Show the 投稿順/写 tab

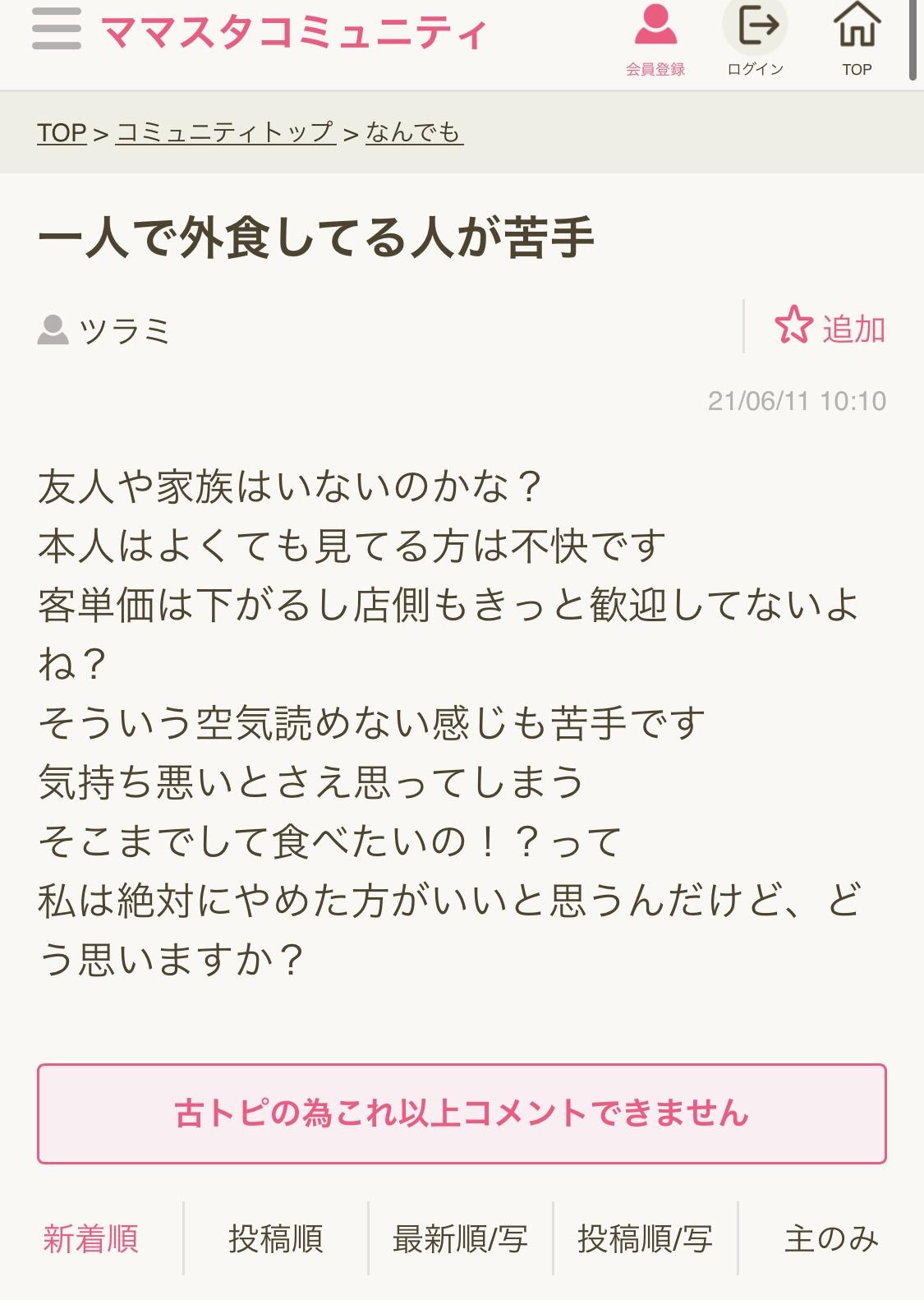pos(646,1238)
